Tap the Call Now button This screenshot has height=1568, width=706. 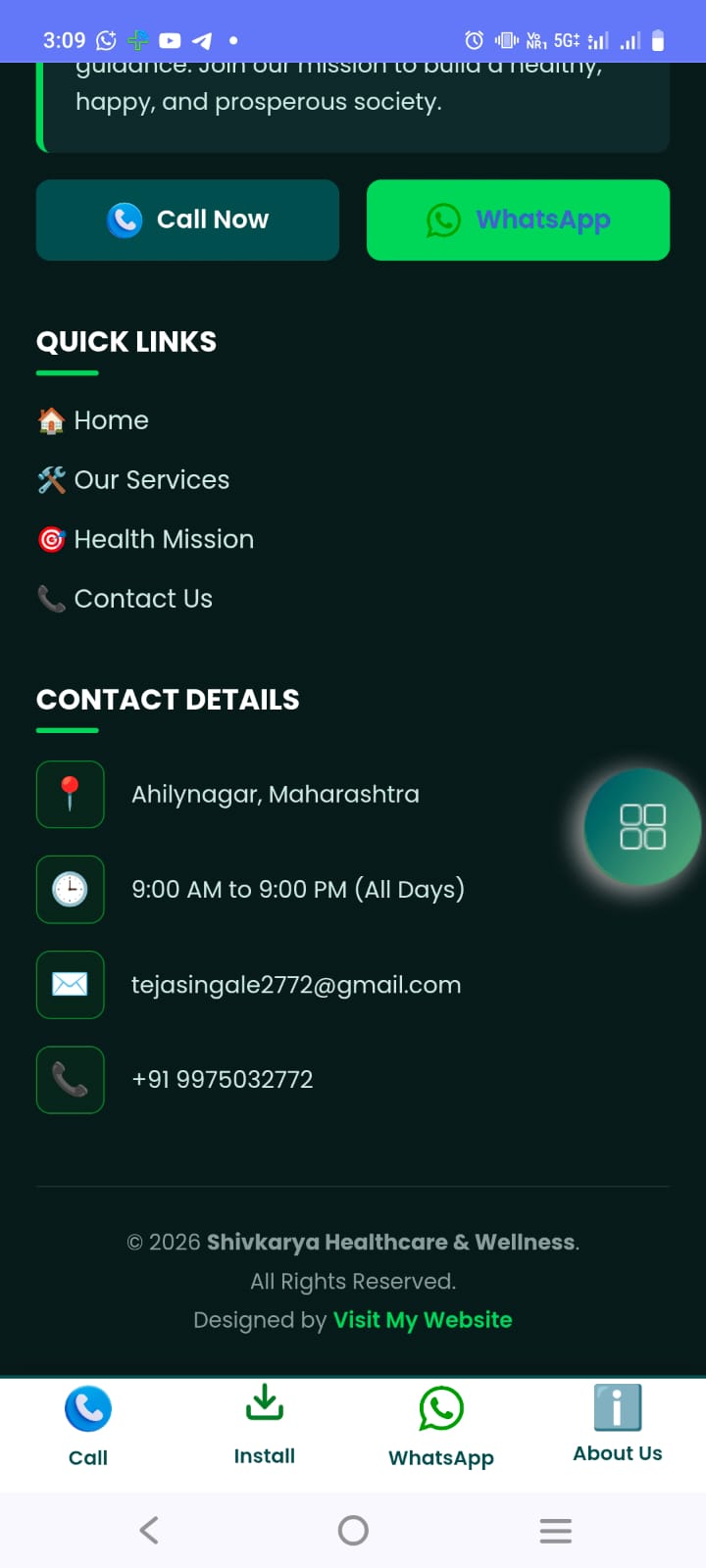click(x=187, y=220)
